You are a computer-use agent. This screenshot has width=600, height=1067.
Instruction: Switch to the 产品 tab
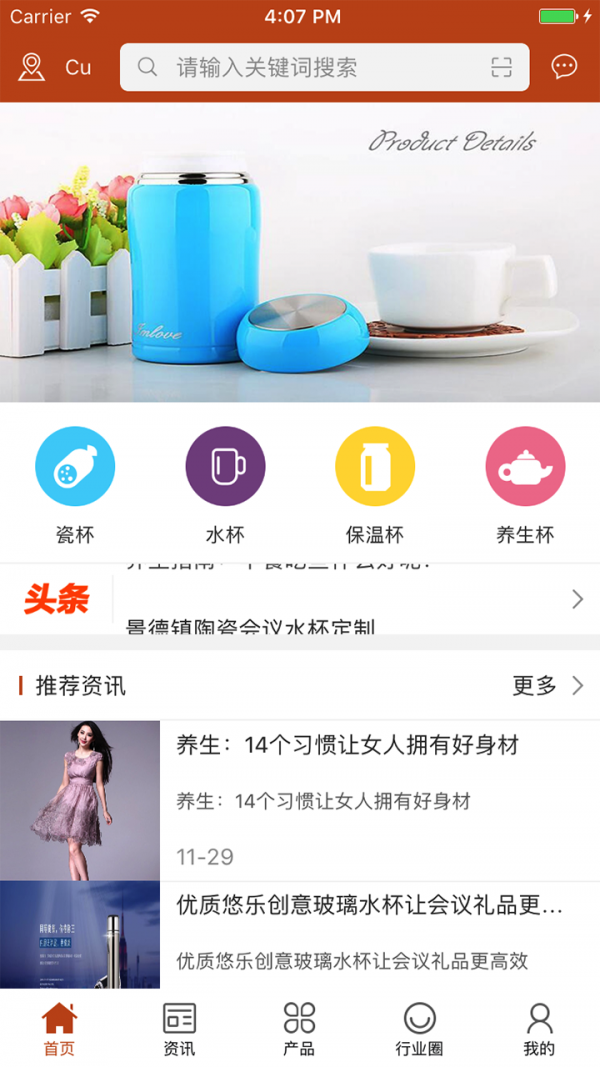pos(299,1029)
